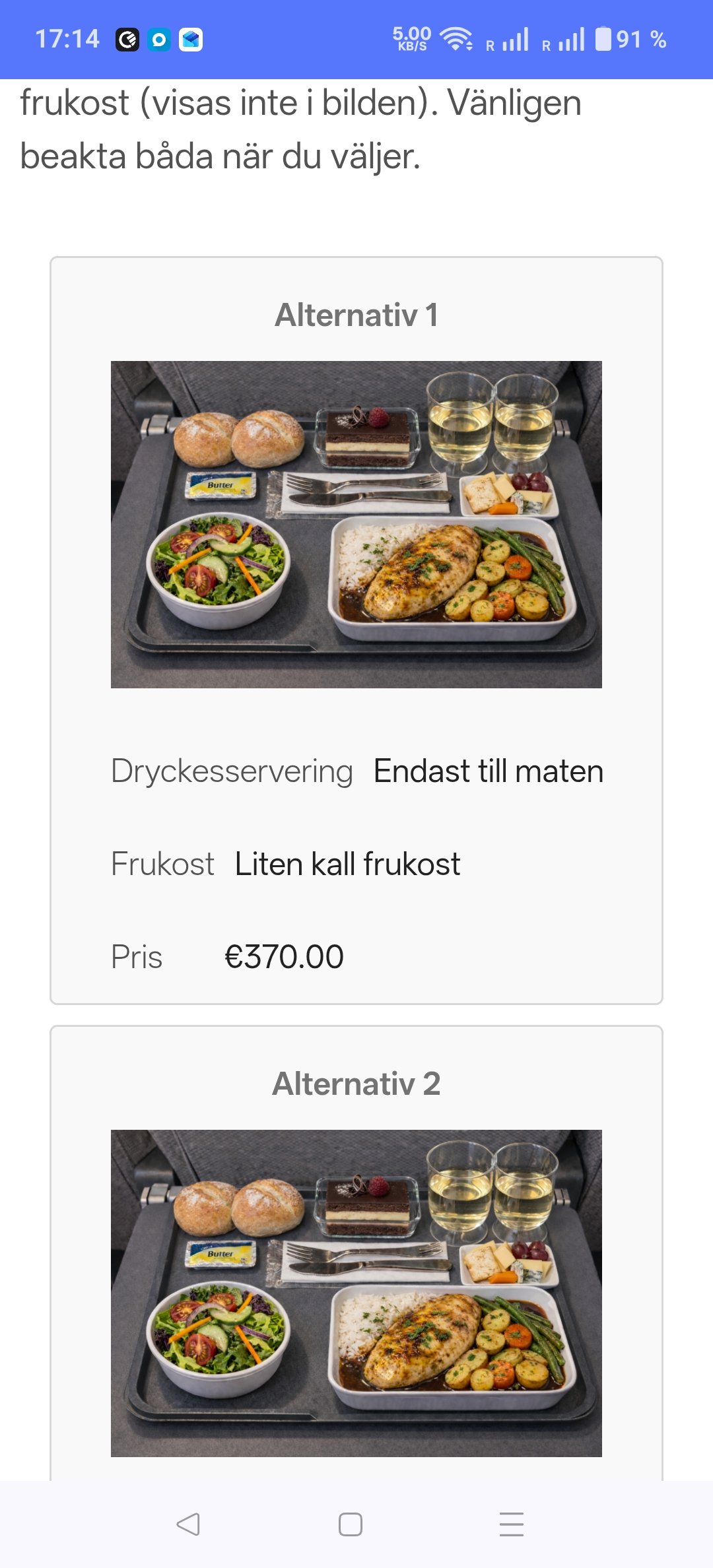Open the recent apps overview

tap(512, 1524)
